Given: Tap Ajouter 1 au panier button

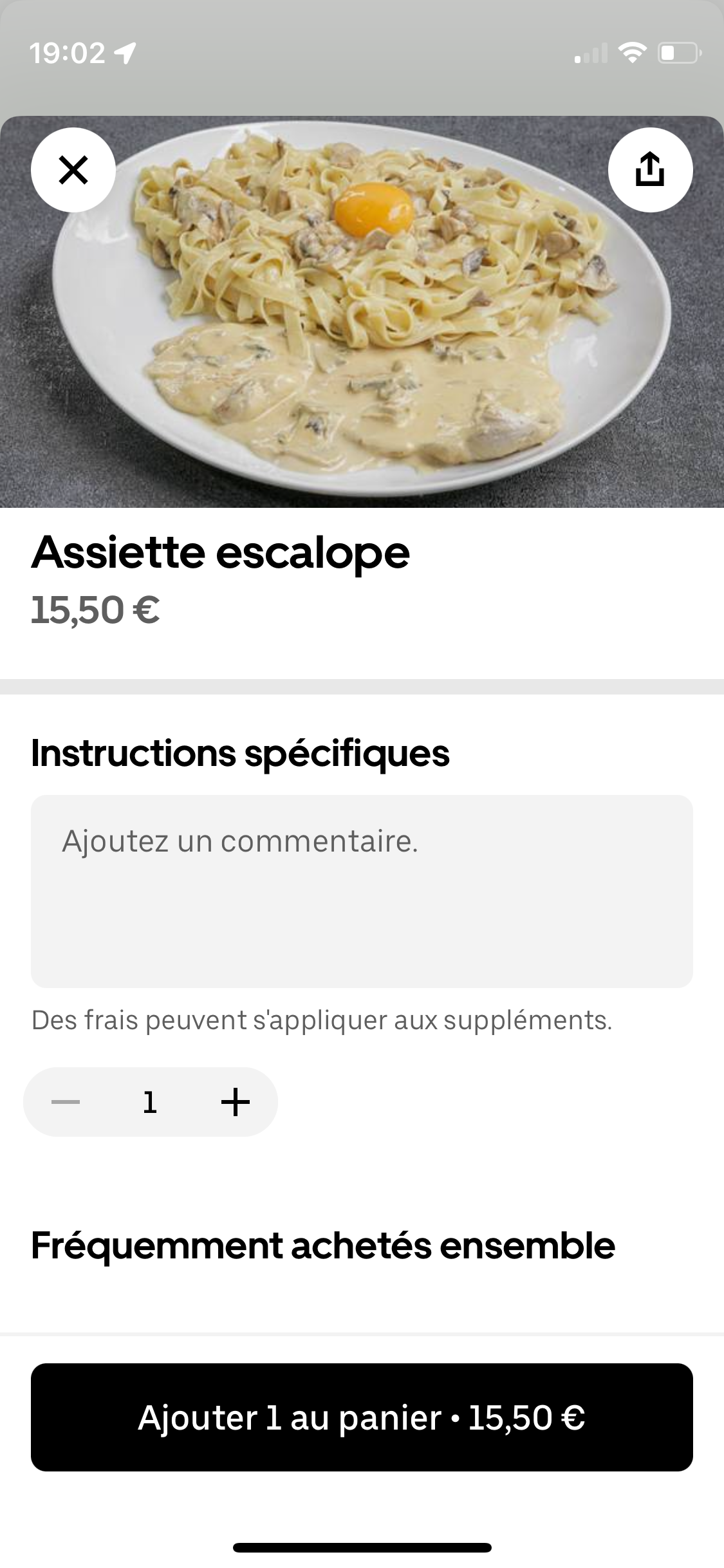Looking at the screenshot, I should (362, 1417).
